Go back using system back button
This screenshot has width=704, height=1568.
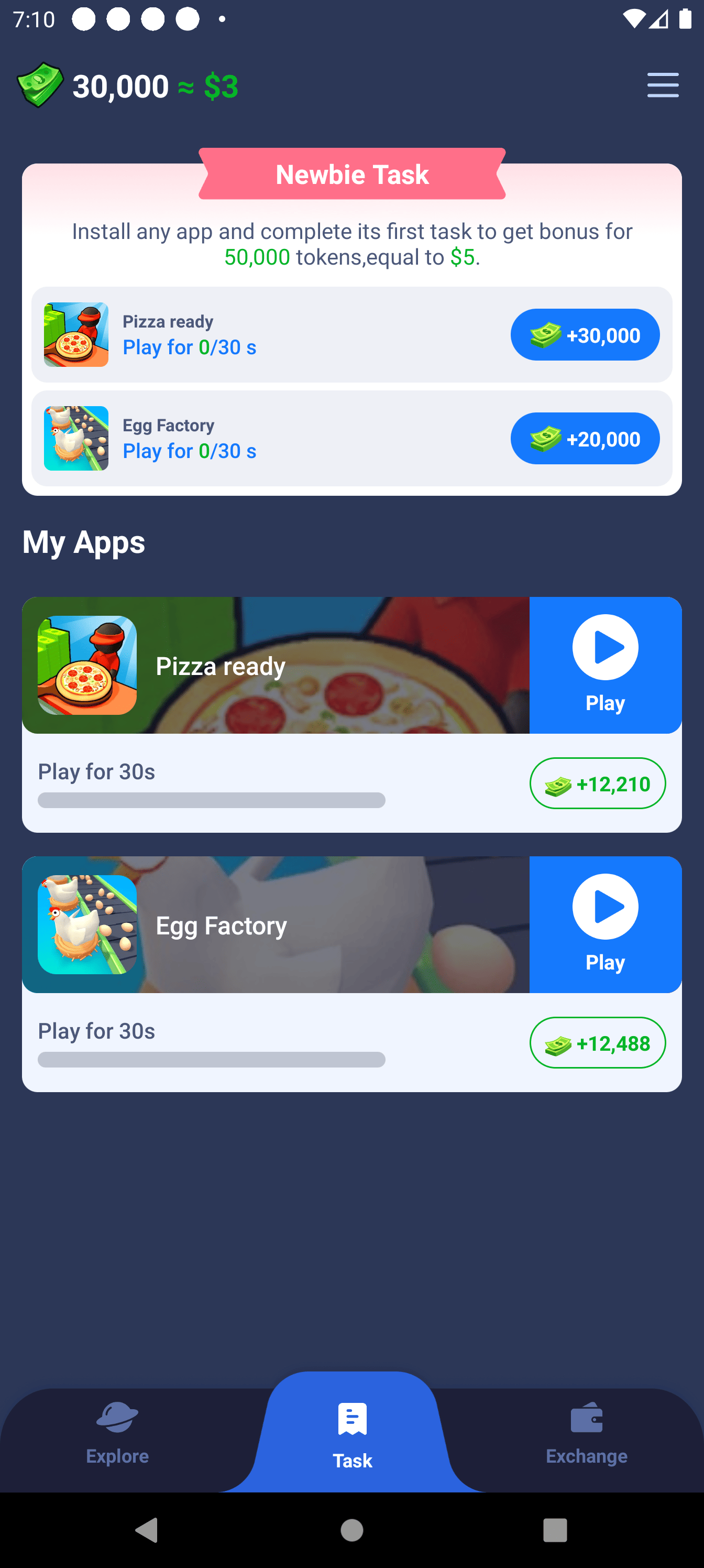pyautogui.click(x=147, y=1529)
